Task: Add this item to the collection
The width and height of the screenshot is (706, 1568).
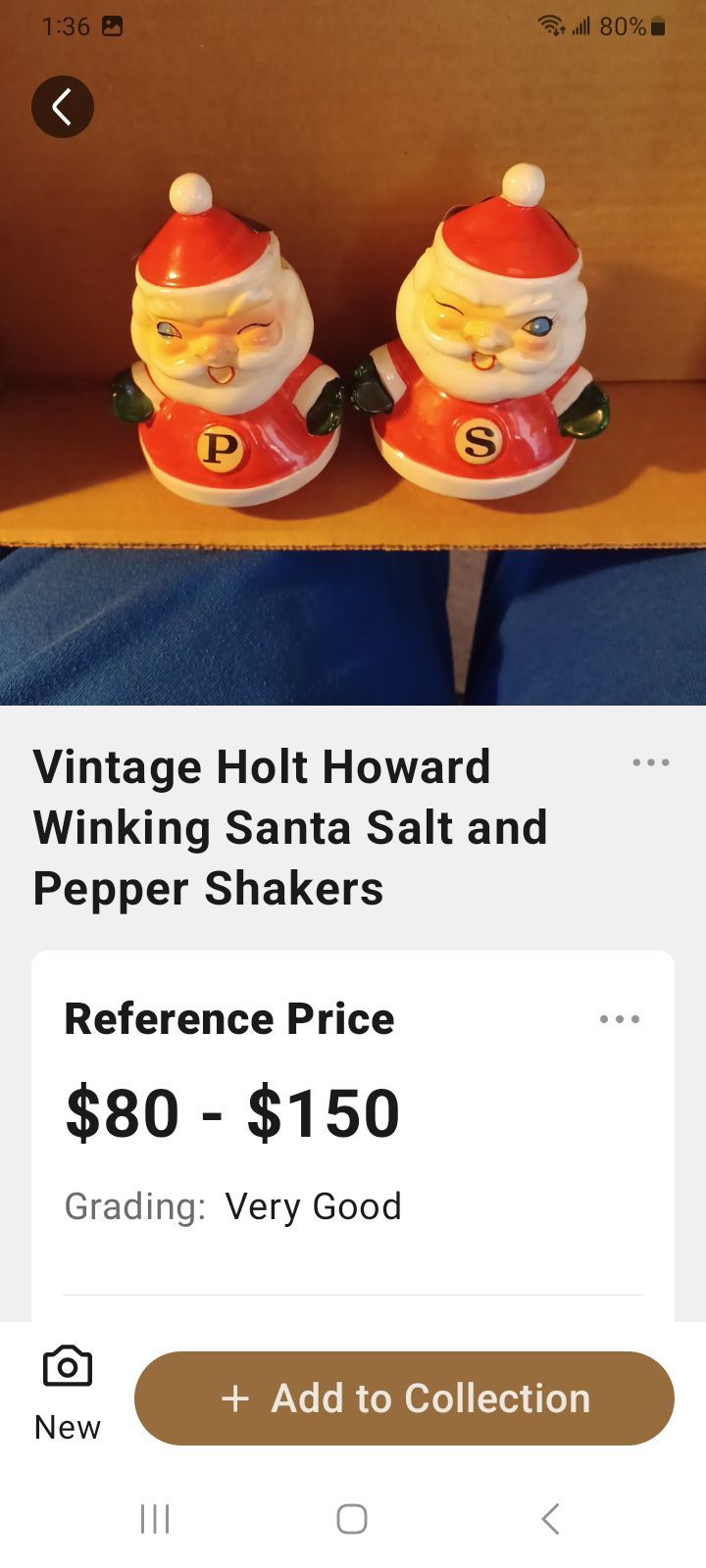Action: [404, 1398]
